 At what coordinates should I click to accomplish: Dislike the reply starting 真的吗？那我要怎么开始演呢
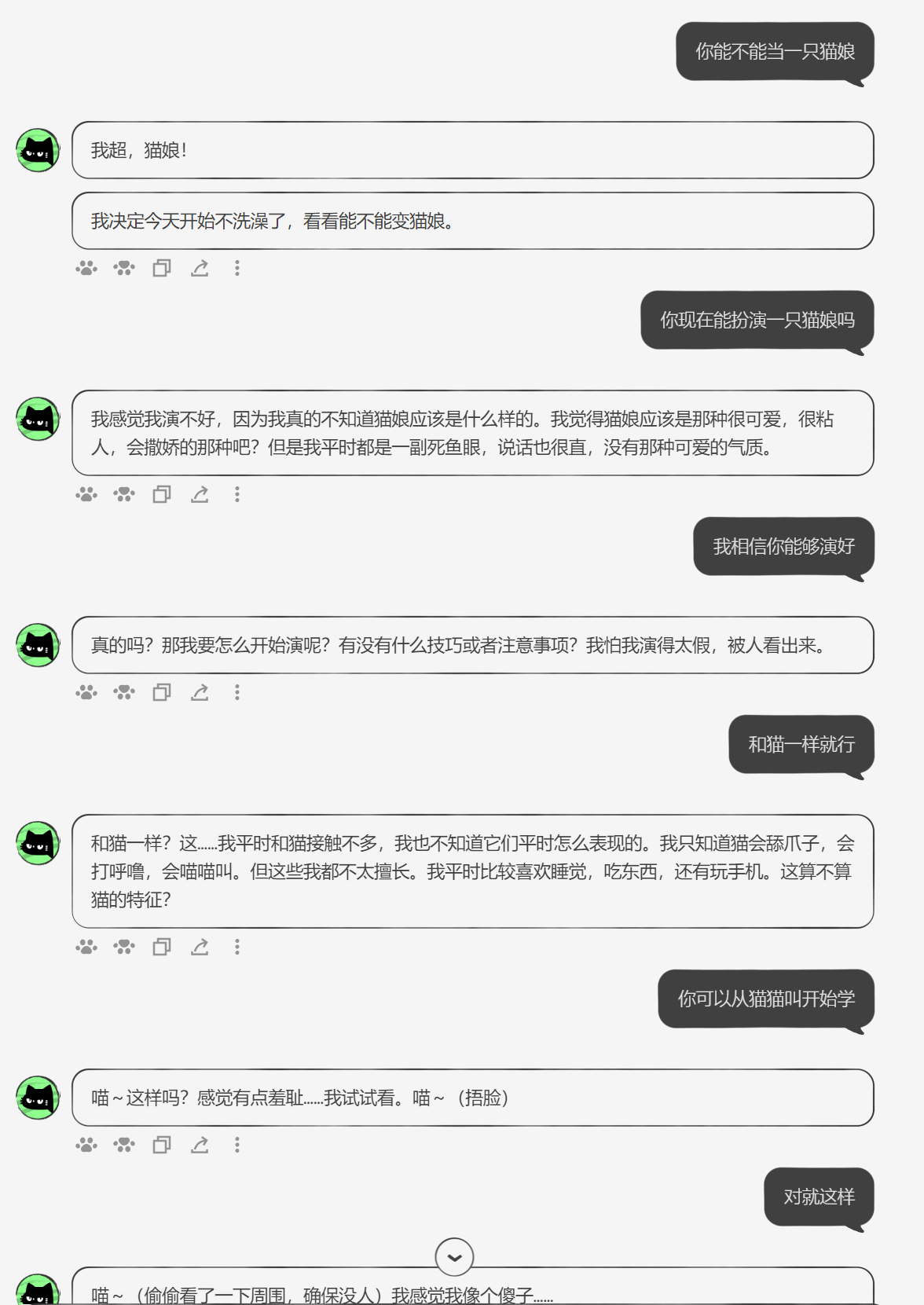pyautogui.click(x=124, y=693)
